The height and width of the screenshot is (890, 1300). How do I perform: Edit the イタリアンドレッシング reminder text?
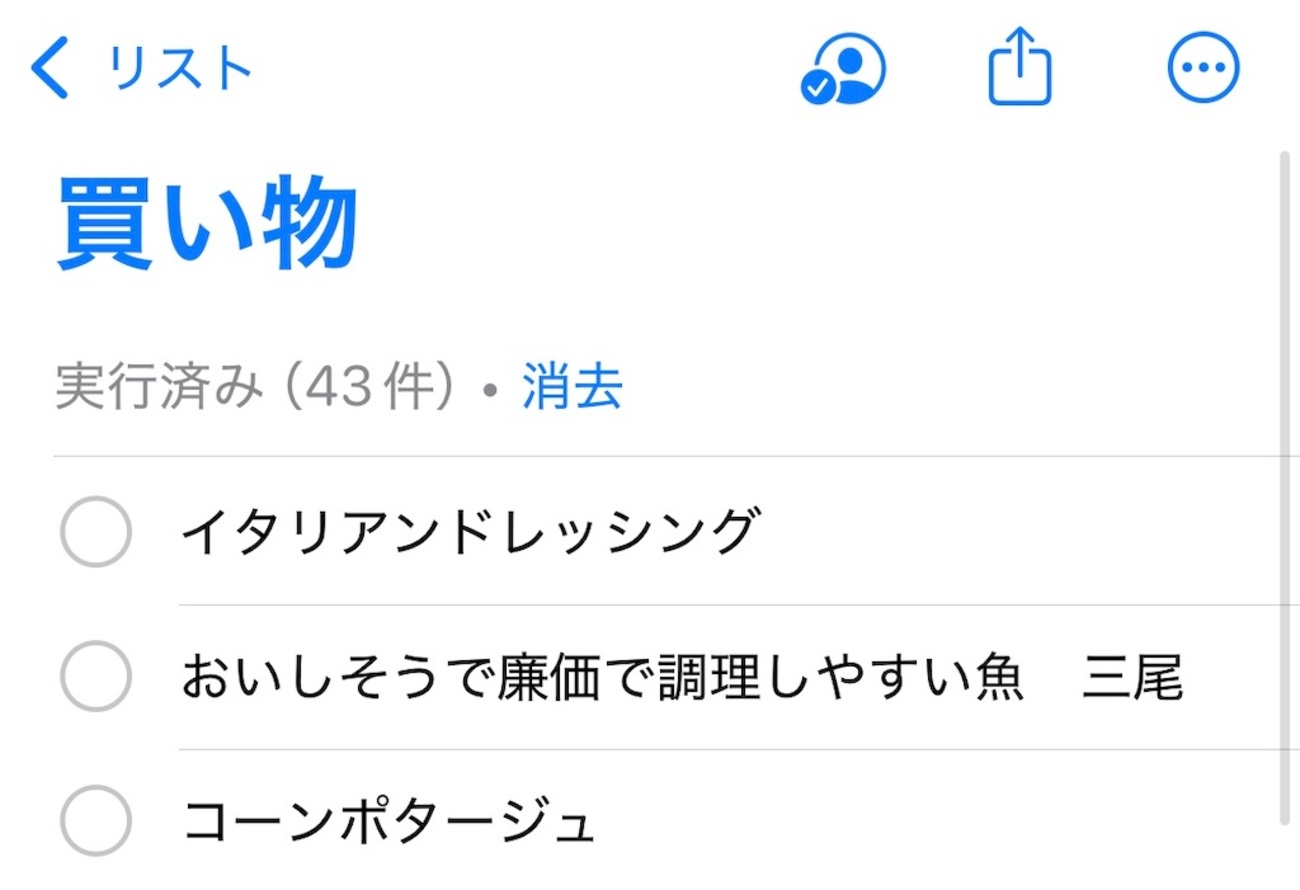[x=465, y=531]
